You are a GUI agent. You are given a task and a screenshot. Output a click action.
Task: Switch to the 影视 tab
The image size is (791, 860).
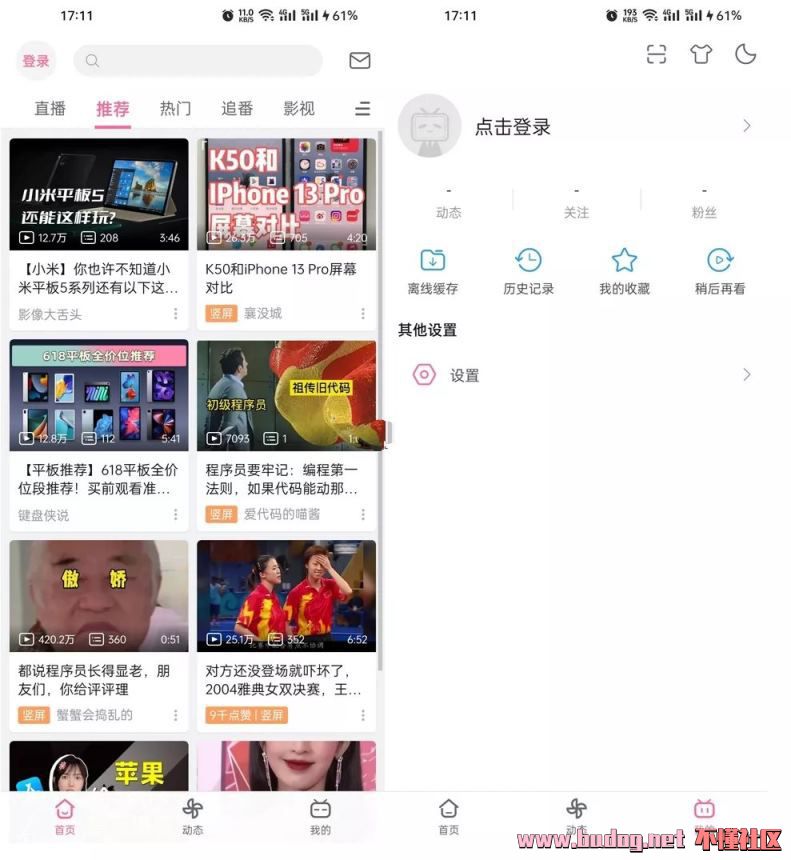(299, 109)
